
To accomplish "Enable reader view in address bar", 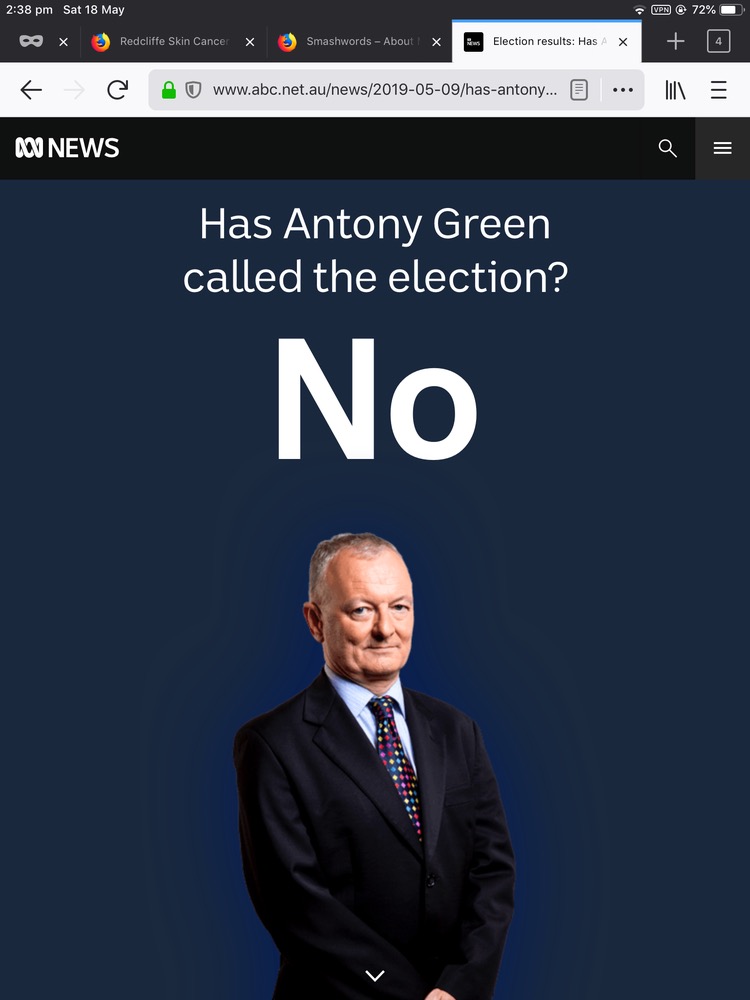I will pos(579,90).
